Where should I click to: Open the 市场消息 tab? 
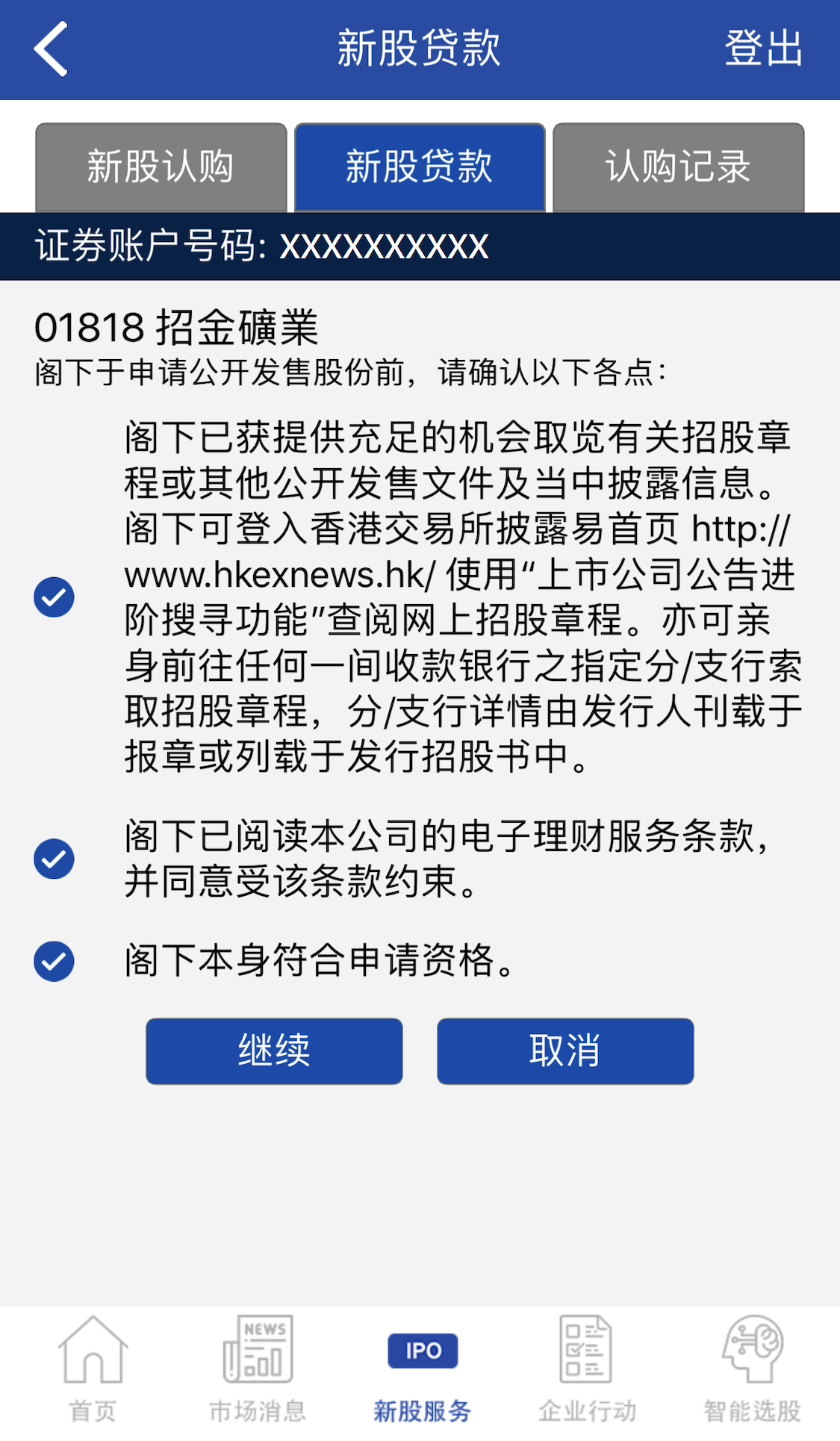pyautogui.click(x=258, y=1370)
